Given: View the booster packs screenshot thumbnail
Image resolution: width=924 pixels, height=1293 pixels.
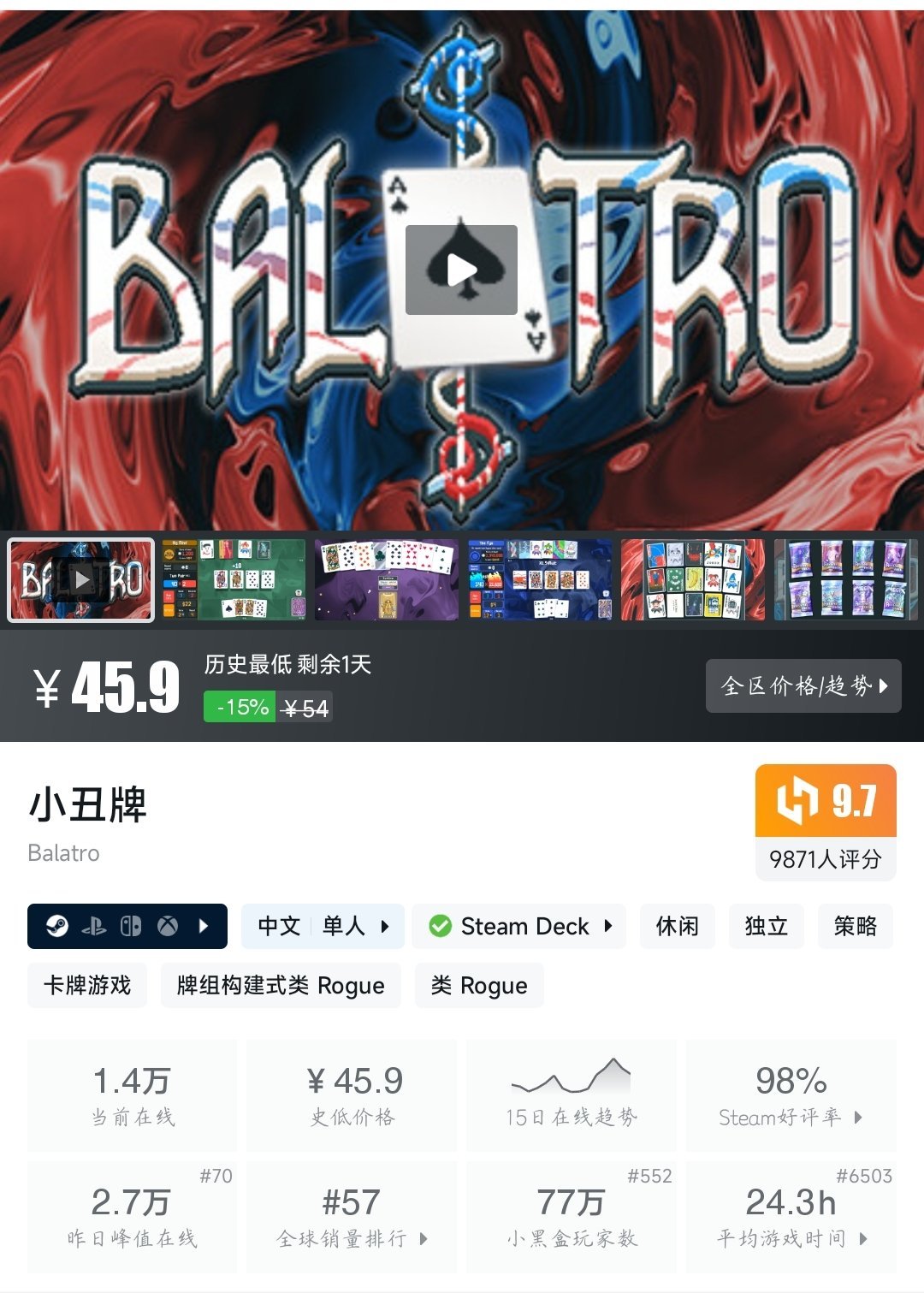Looking at the screenshot, I should pyautogui.click(x=845, y=579).
